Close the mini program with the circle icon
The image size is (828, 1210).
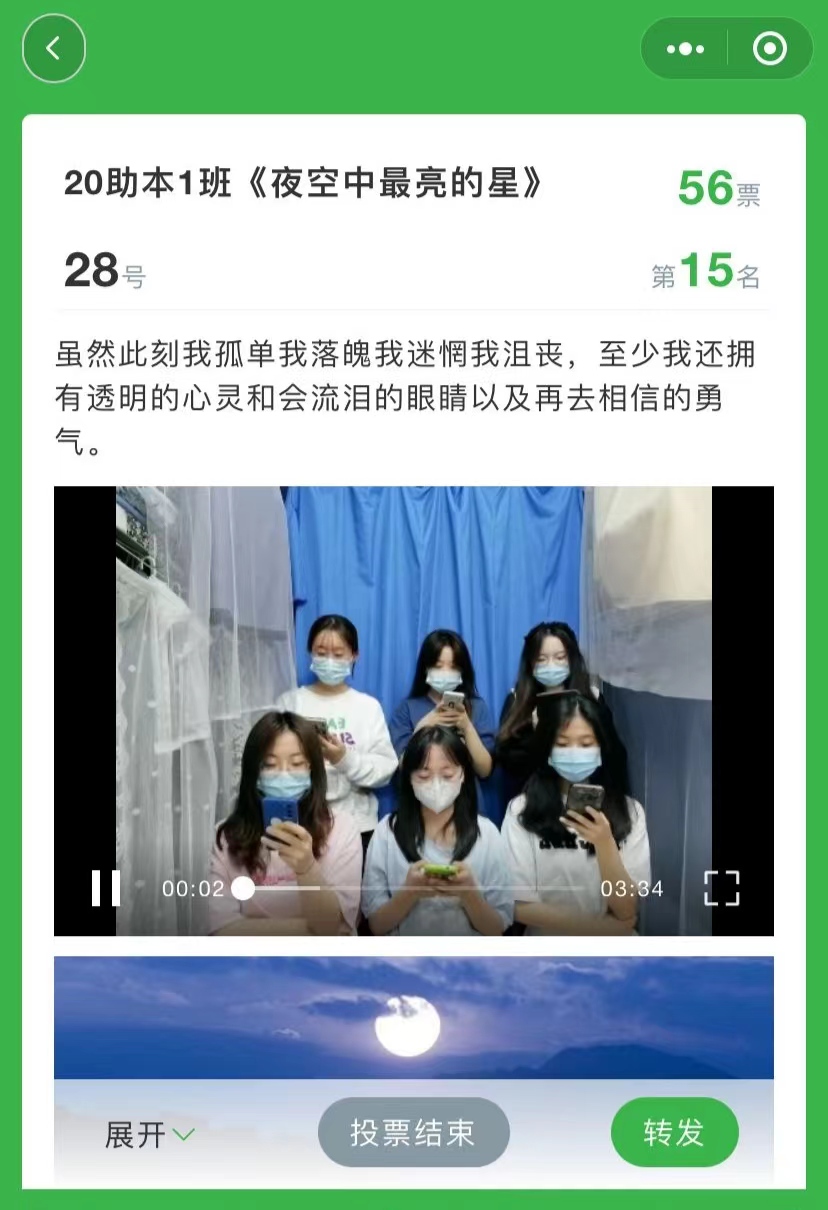769,49
